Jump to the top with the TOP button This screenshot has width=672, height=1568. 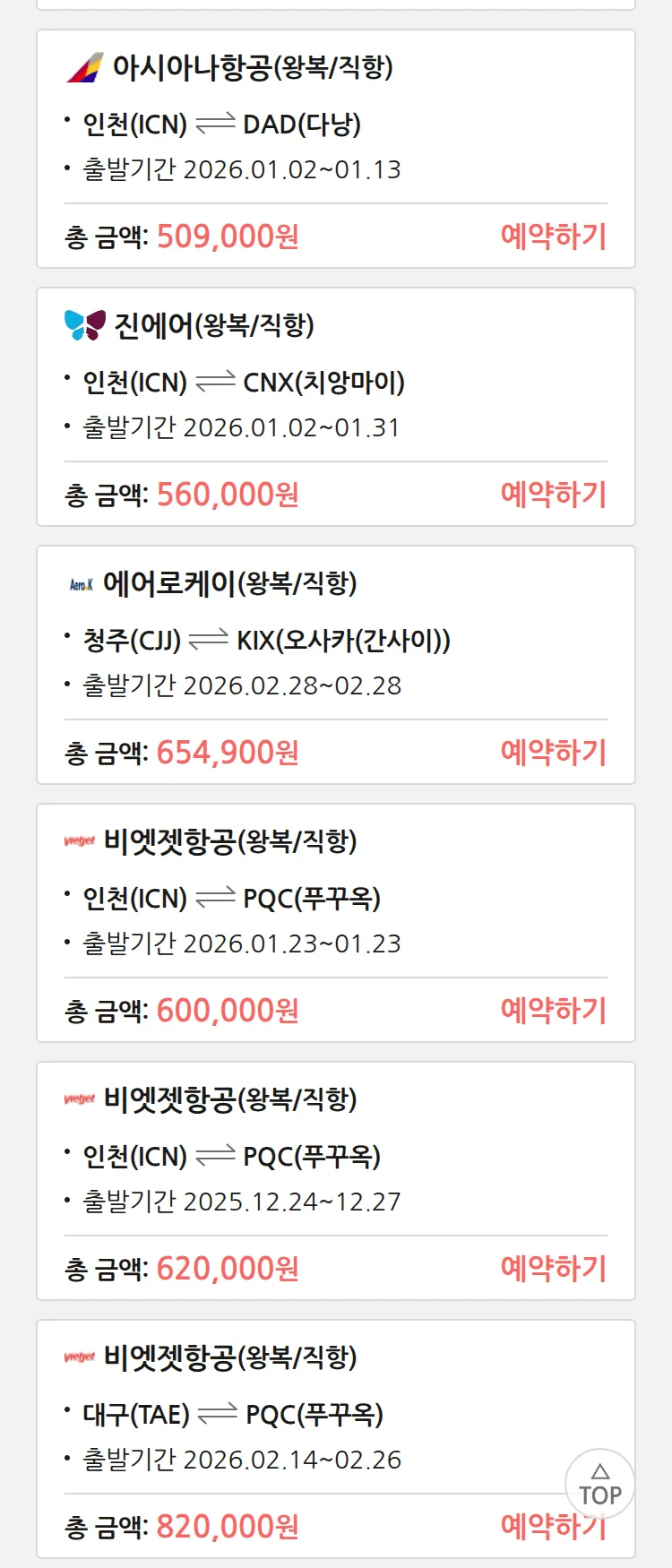point(599,1485)
